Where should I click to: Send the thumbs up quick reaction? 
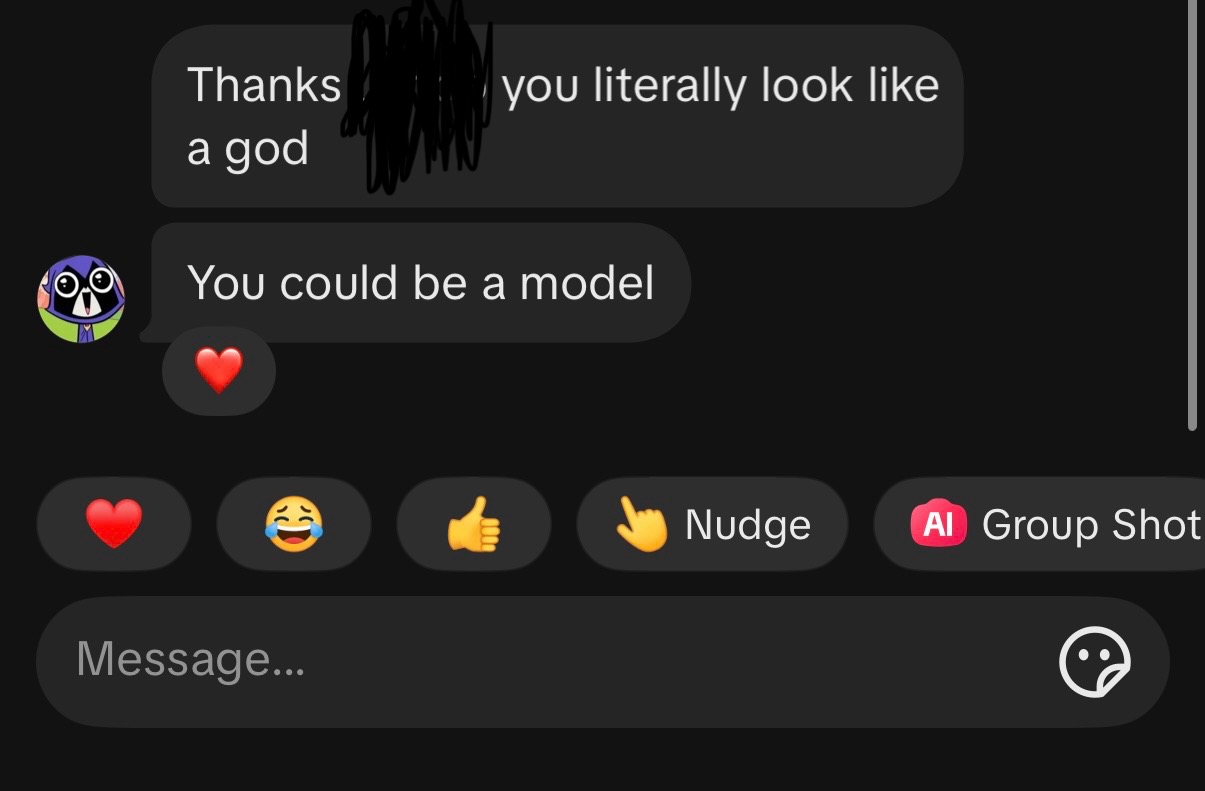(x=473, y=524)
